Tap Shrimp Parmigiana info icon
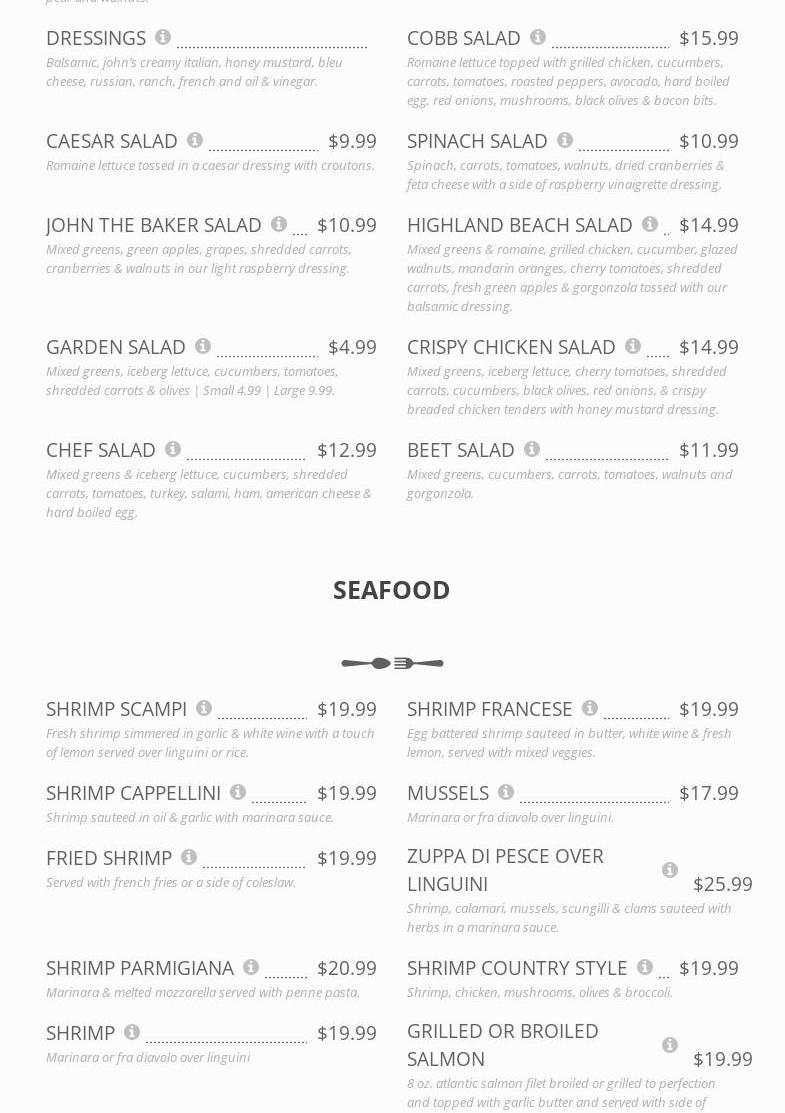Viewport: 785px width, 1113px height. tap(251, 967)
